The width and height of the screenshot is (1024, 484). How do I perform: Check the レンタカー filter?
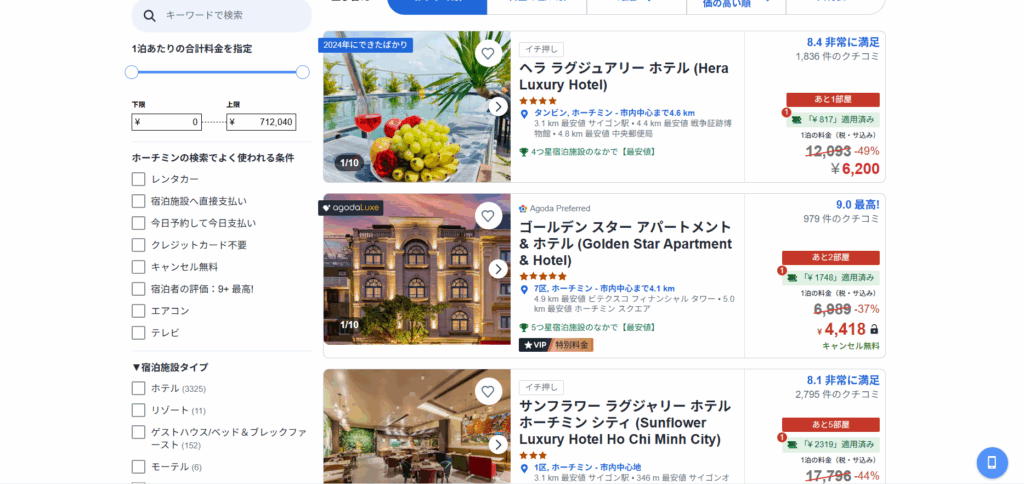coord(139,179)
